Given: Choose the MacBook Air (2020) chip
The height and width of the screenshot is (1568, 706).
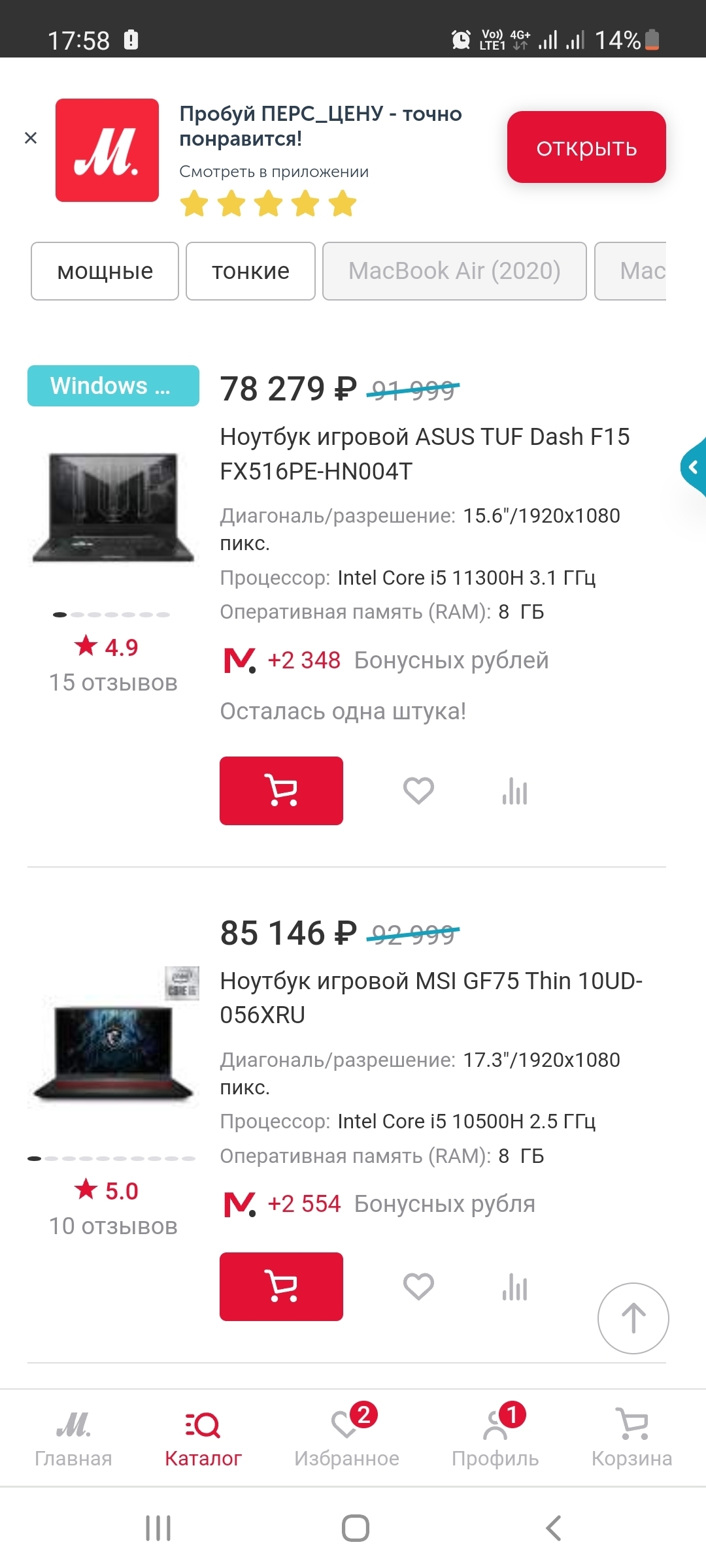Looking at the screenshot, I should tap(454, 271).
